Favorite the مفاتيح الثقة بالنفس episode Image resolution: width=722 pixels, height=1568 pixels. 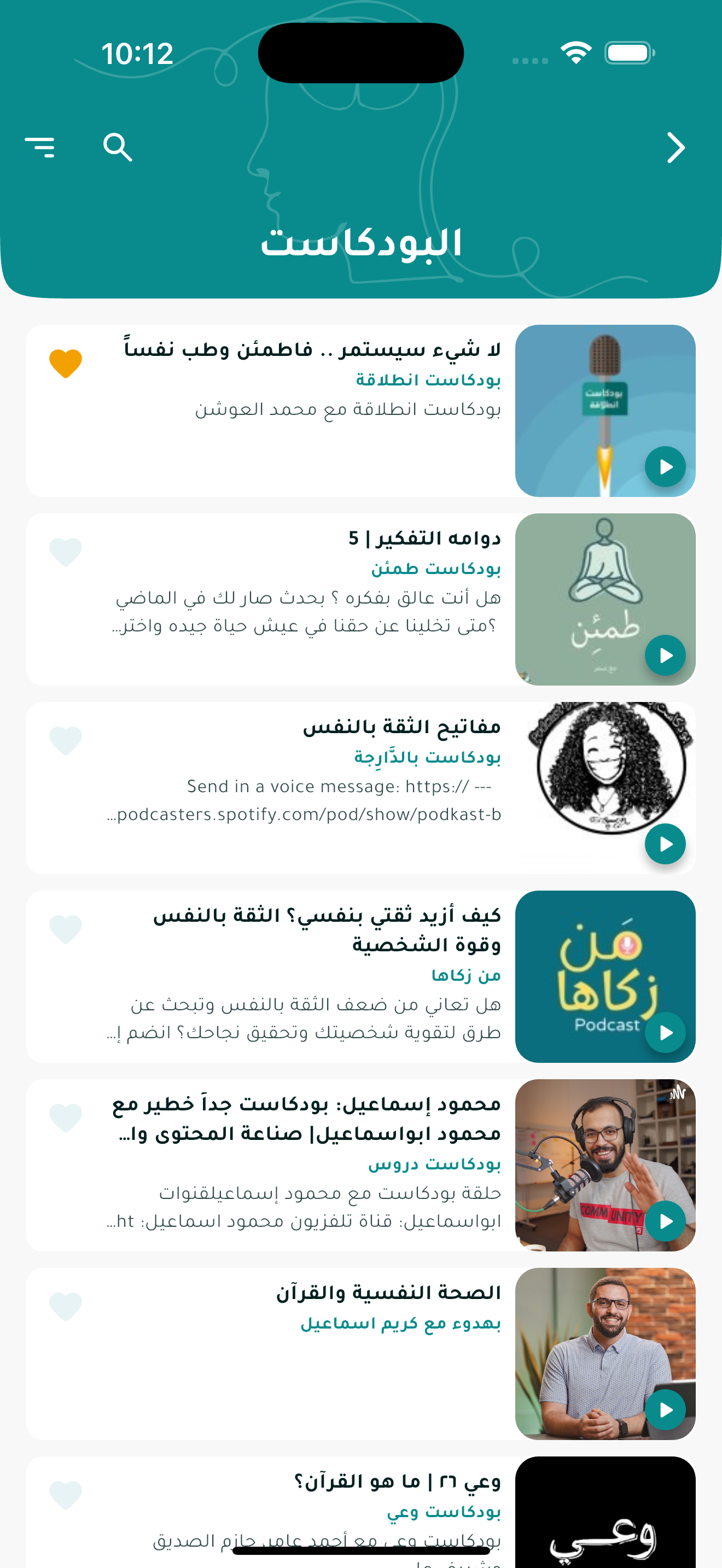(66, 741)
